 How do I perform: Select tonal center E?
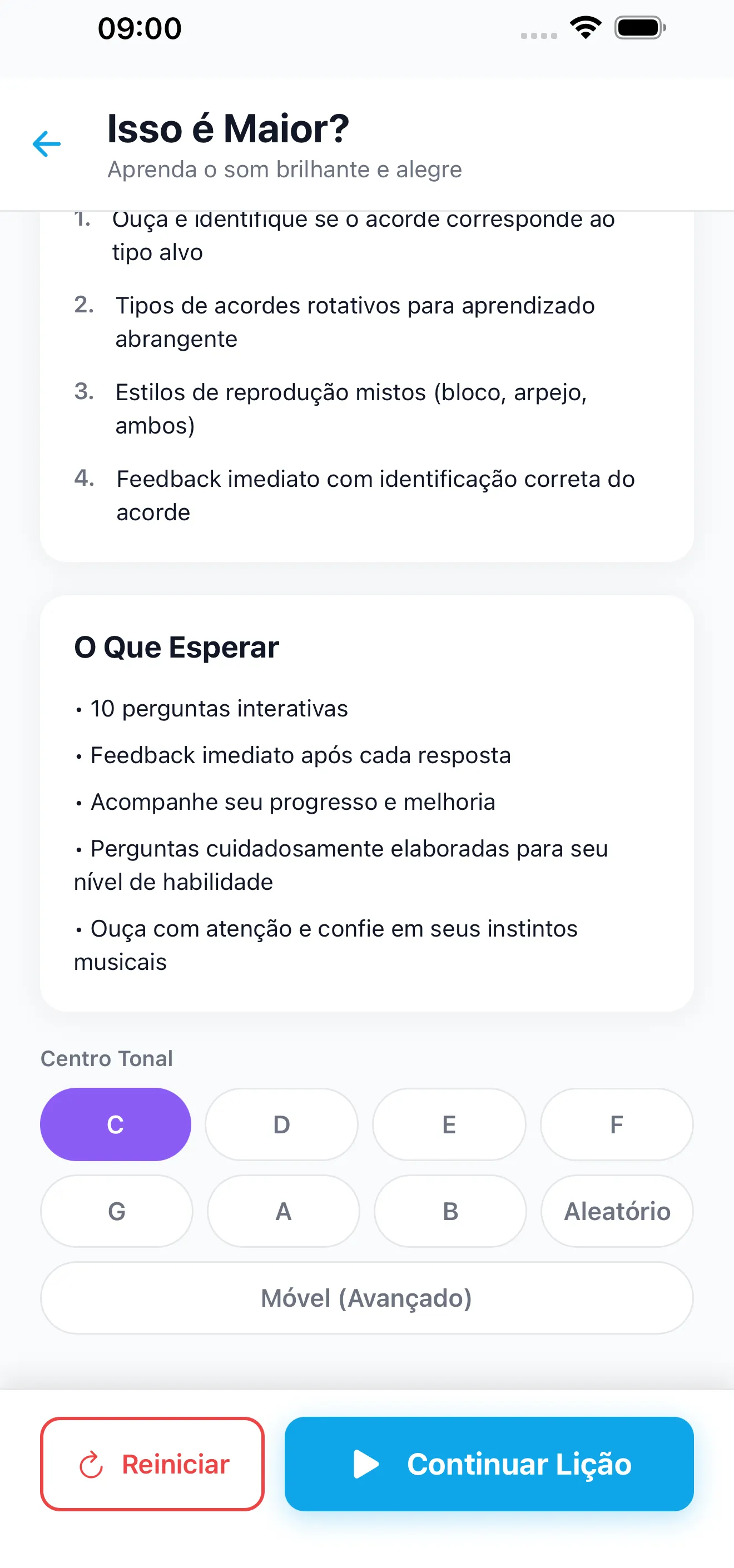tap(449, 1124)
